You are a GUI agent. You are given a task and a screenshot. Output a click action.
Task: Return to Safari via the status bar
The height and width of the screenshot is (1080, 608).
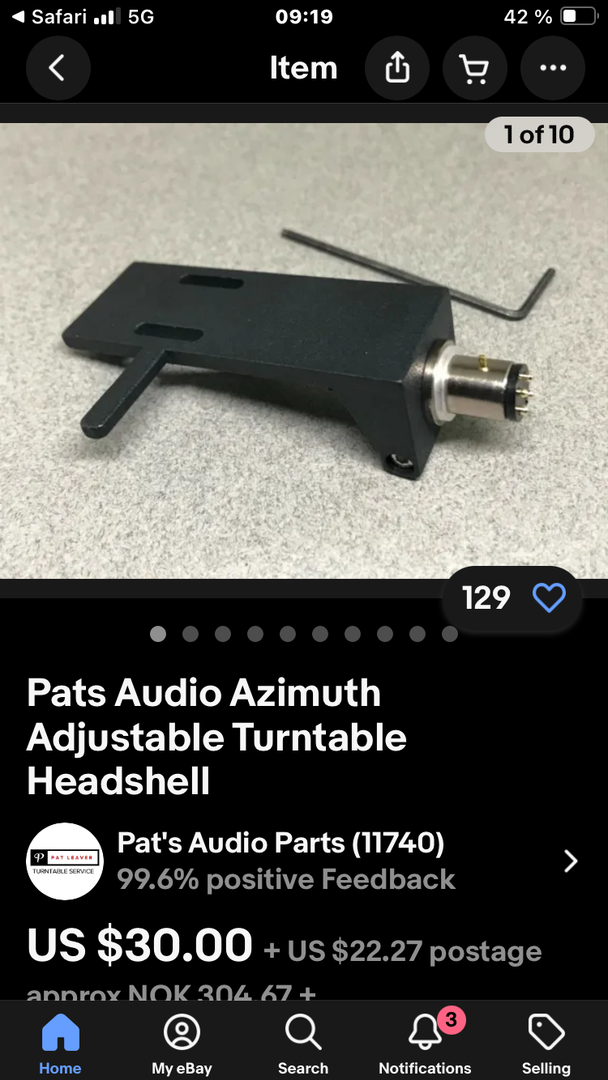pyautogui.click(x=48, y=17)
